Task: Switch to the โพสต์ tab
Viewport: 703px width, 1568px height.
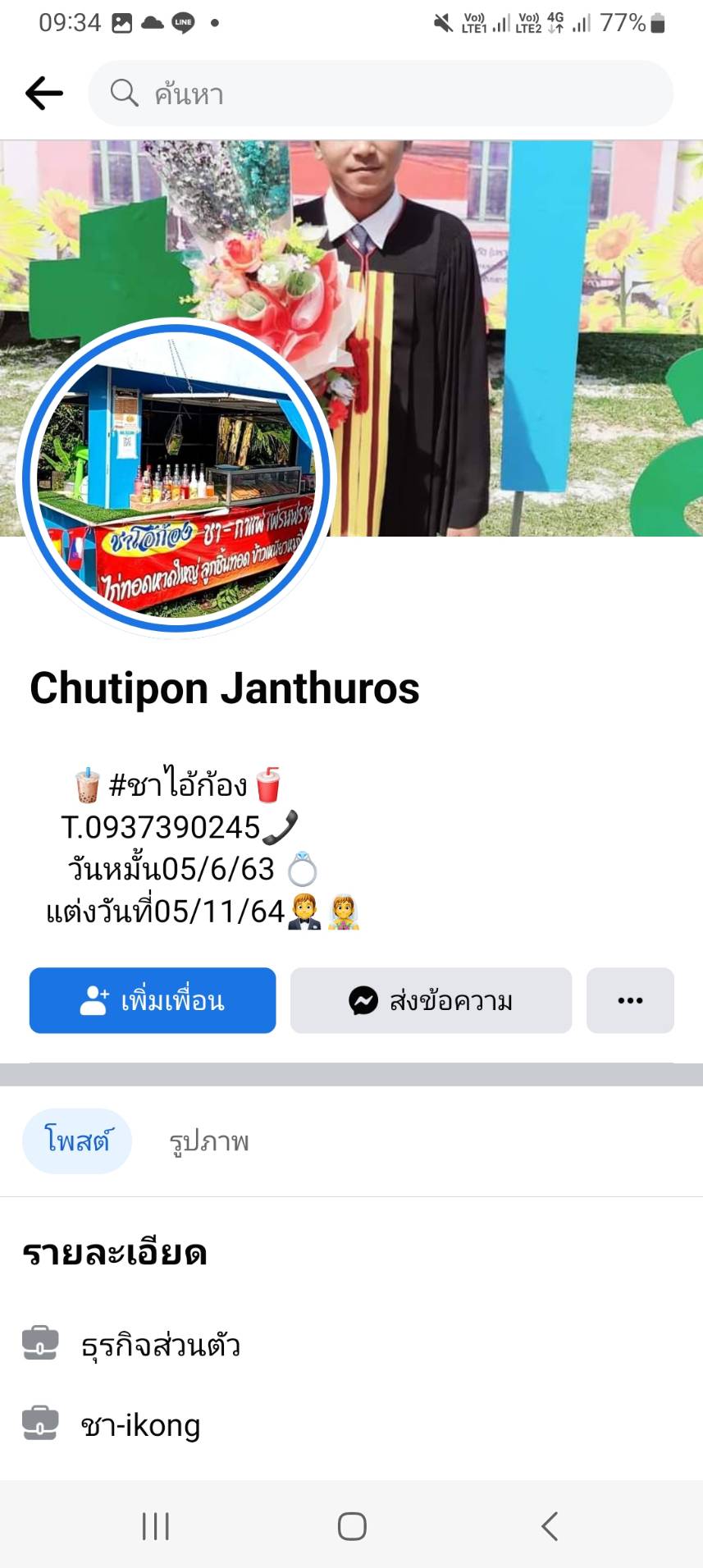Action: pos(77,1141)
